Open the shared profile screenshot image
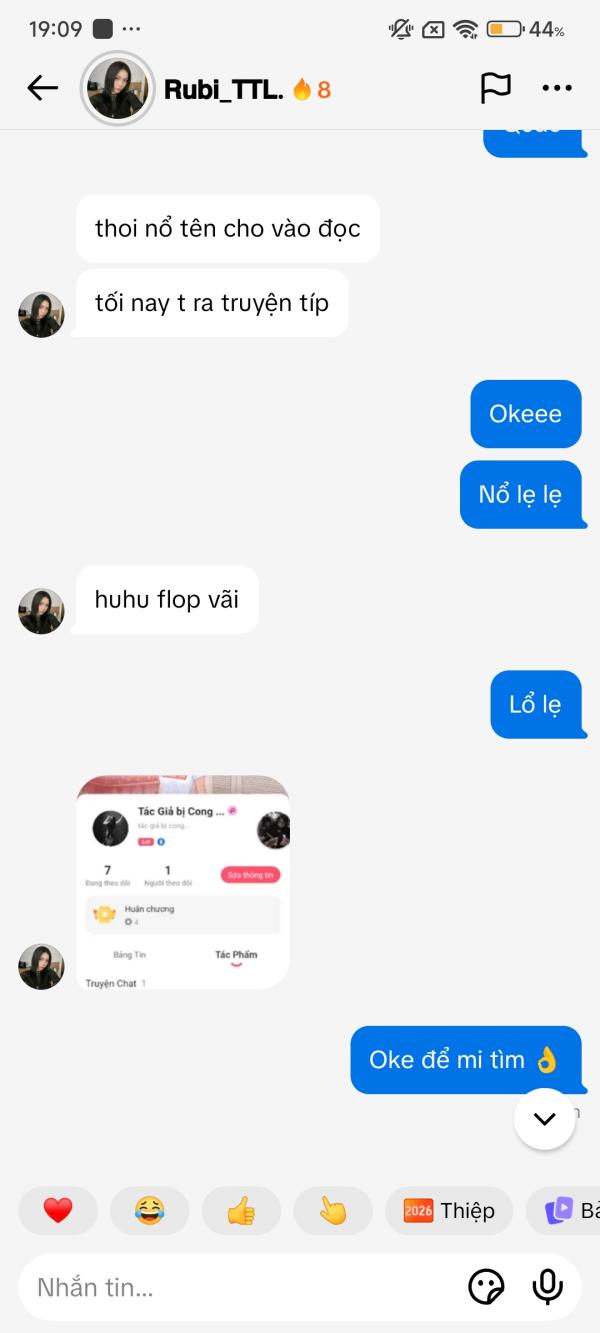This screenshot has width=600, height=1333. pos(183,882)
